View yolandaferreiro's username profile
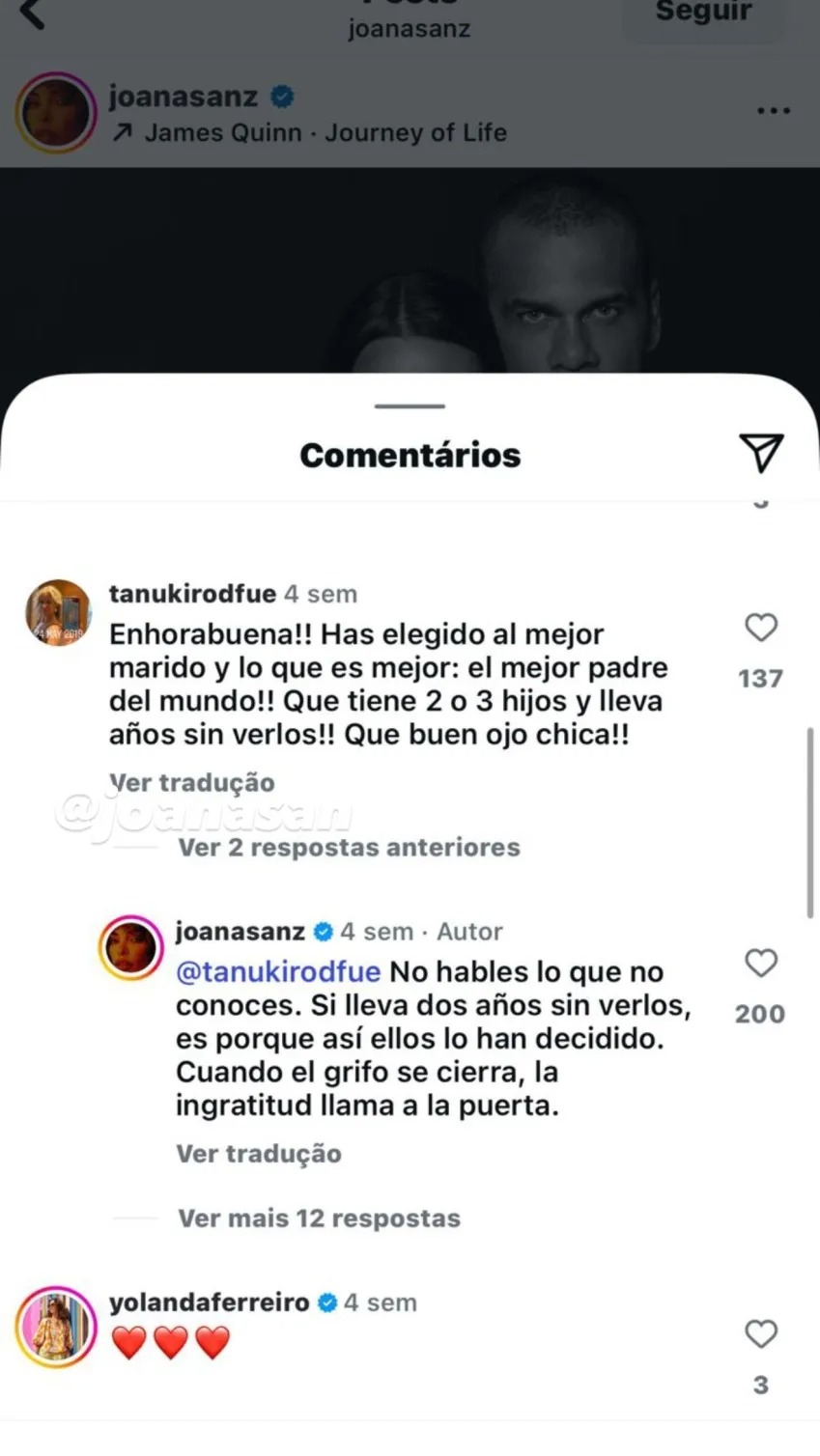The image size is (820, 1456). [209, 1302]
